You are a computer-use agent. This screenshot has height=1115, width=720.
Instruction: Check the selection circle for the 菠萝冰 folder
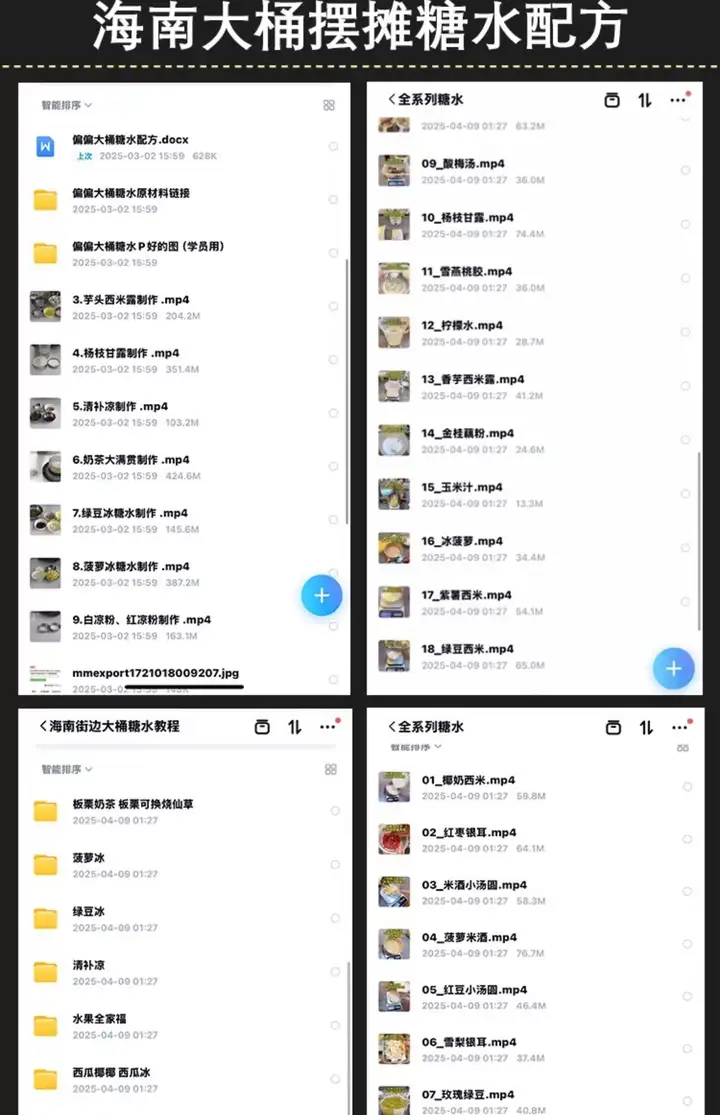(333, 865)
